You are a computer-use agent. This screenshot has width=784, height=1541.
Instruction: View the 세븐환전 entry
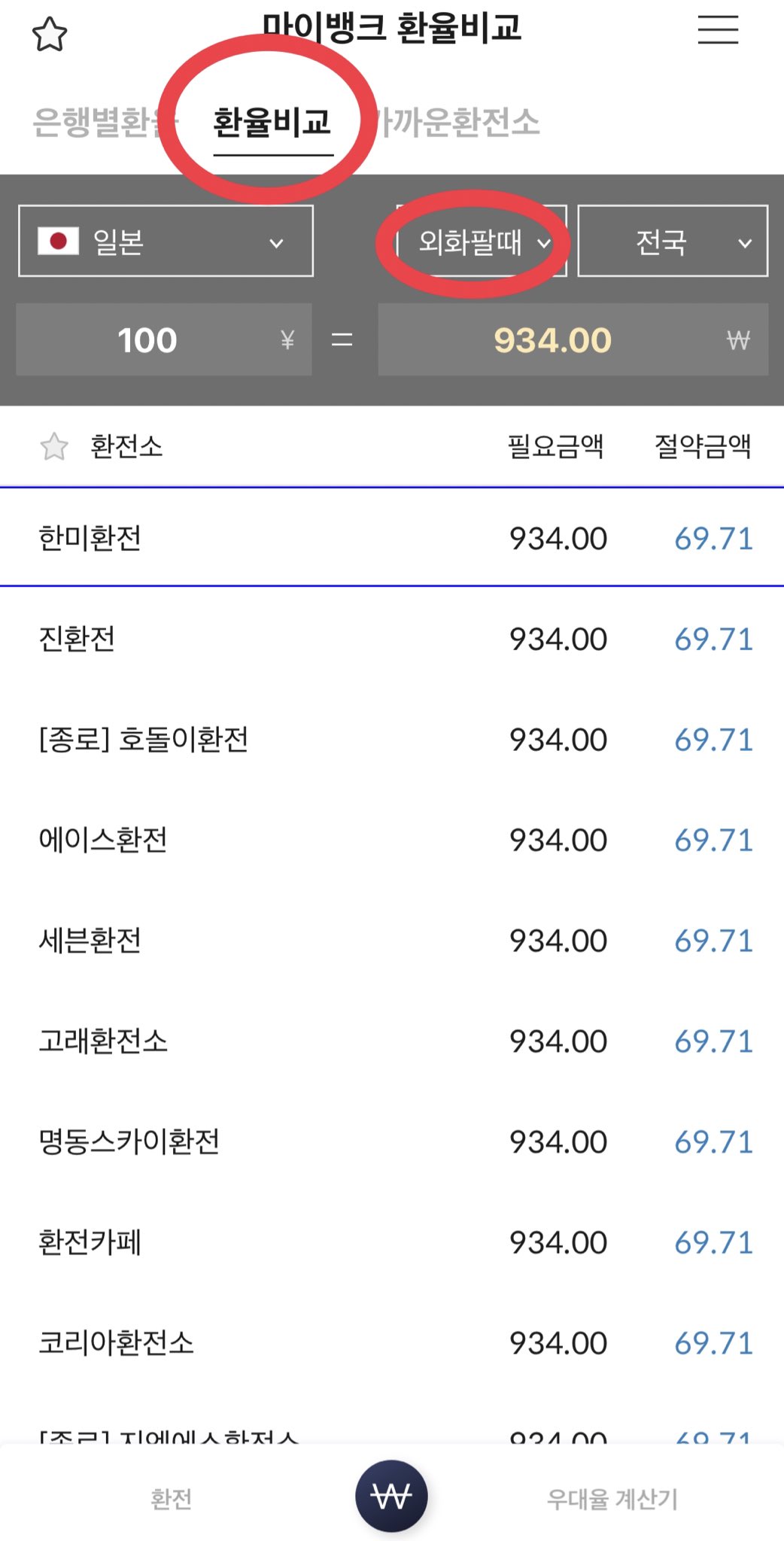click(392, 941)
